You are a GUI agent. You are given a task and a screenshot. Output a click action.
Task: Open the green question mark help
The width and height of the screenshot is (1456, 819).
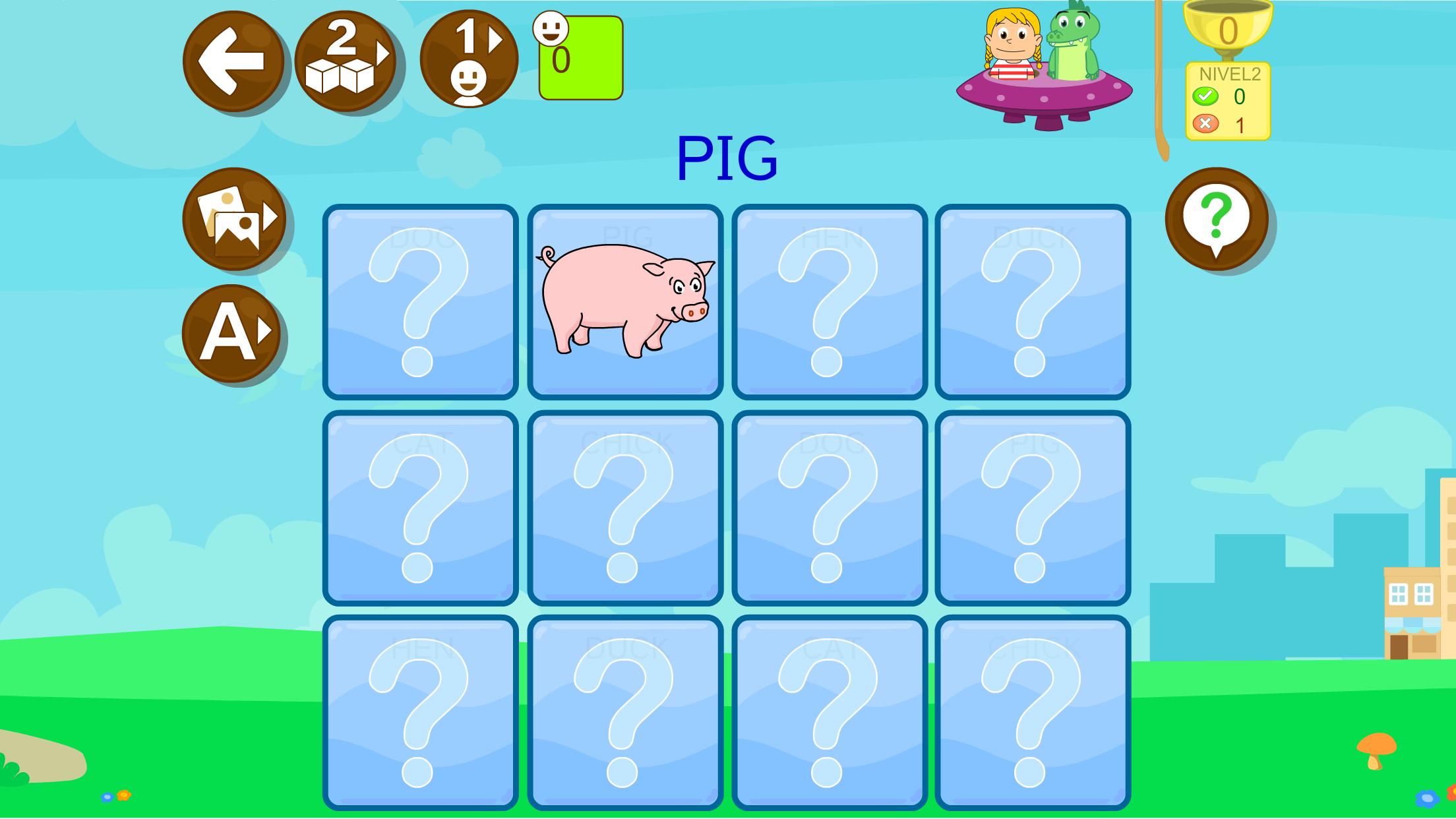click(1217, 218)
